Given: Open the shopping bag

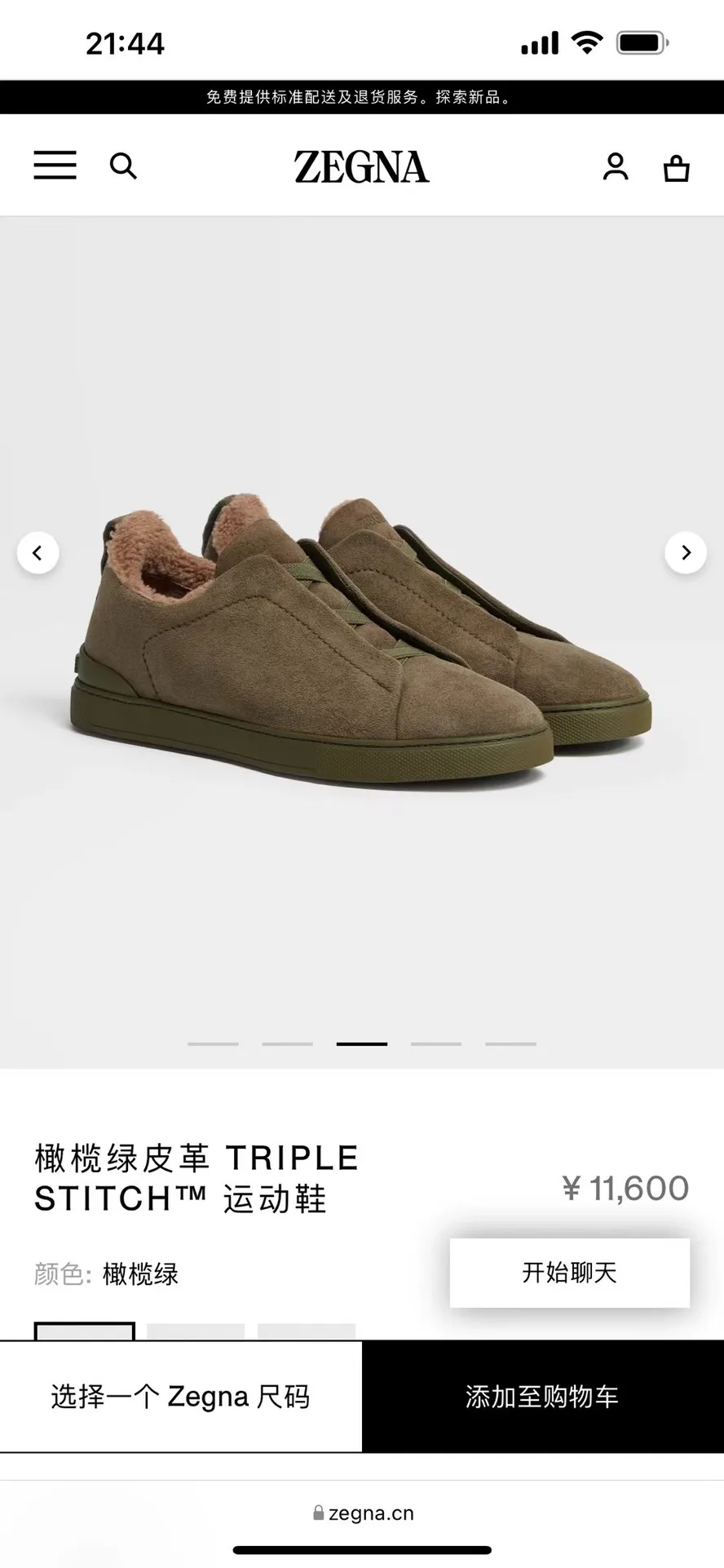Looking at the screenshot, I should [x=676, y=168].
